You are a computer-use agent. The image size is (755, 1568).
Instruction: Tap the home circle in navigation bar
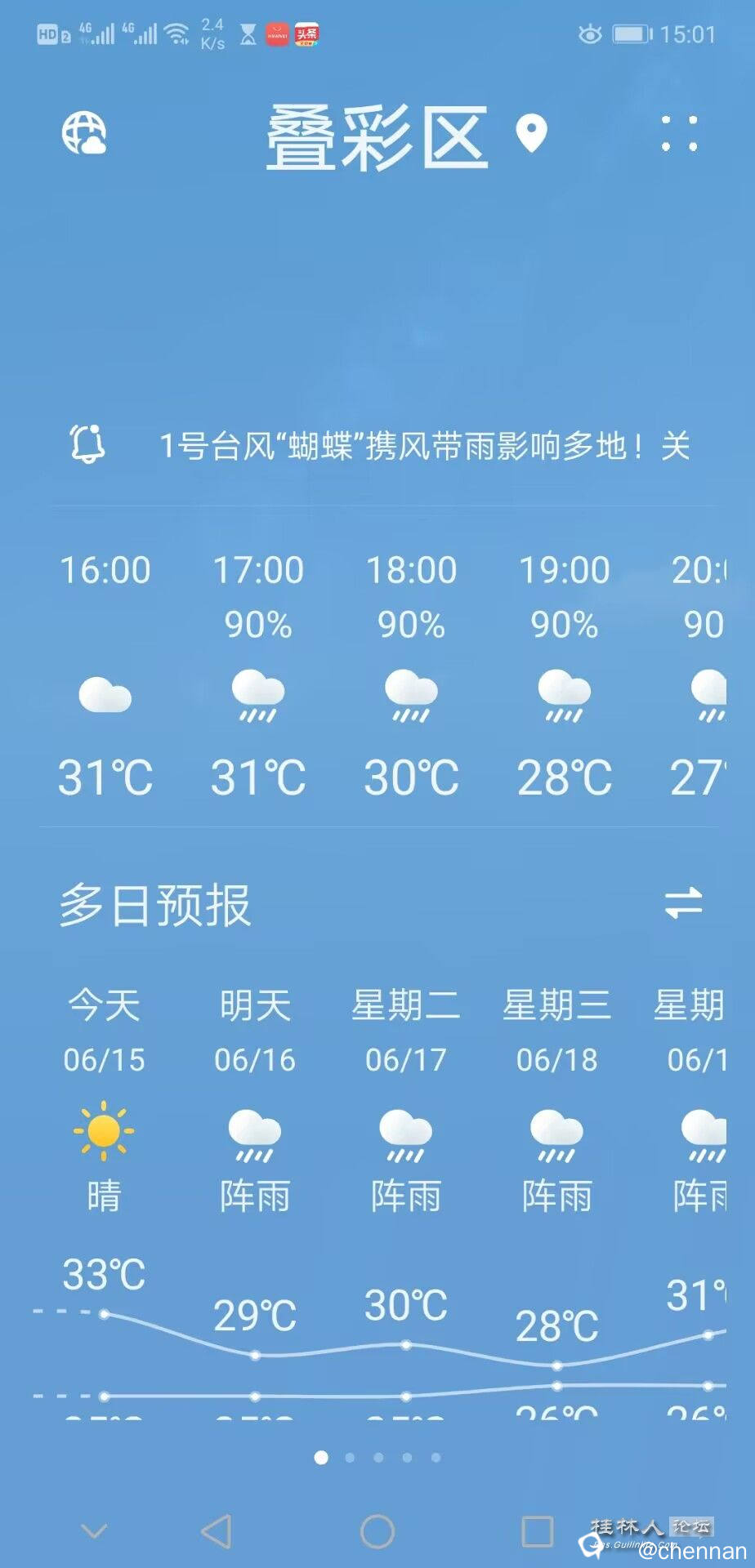[377, 1529]
